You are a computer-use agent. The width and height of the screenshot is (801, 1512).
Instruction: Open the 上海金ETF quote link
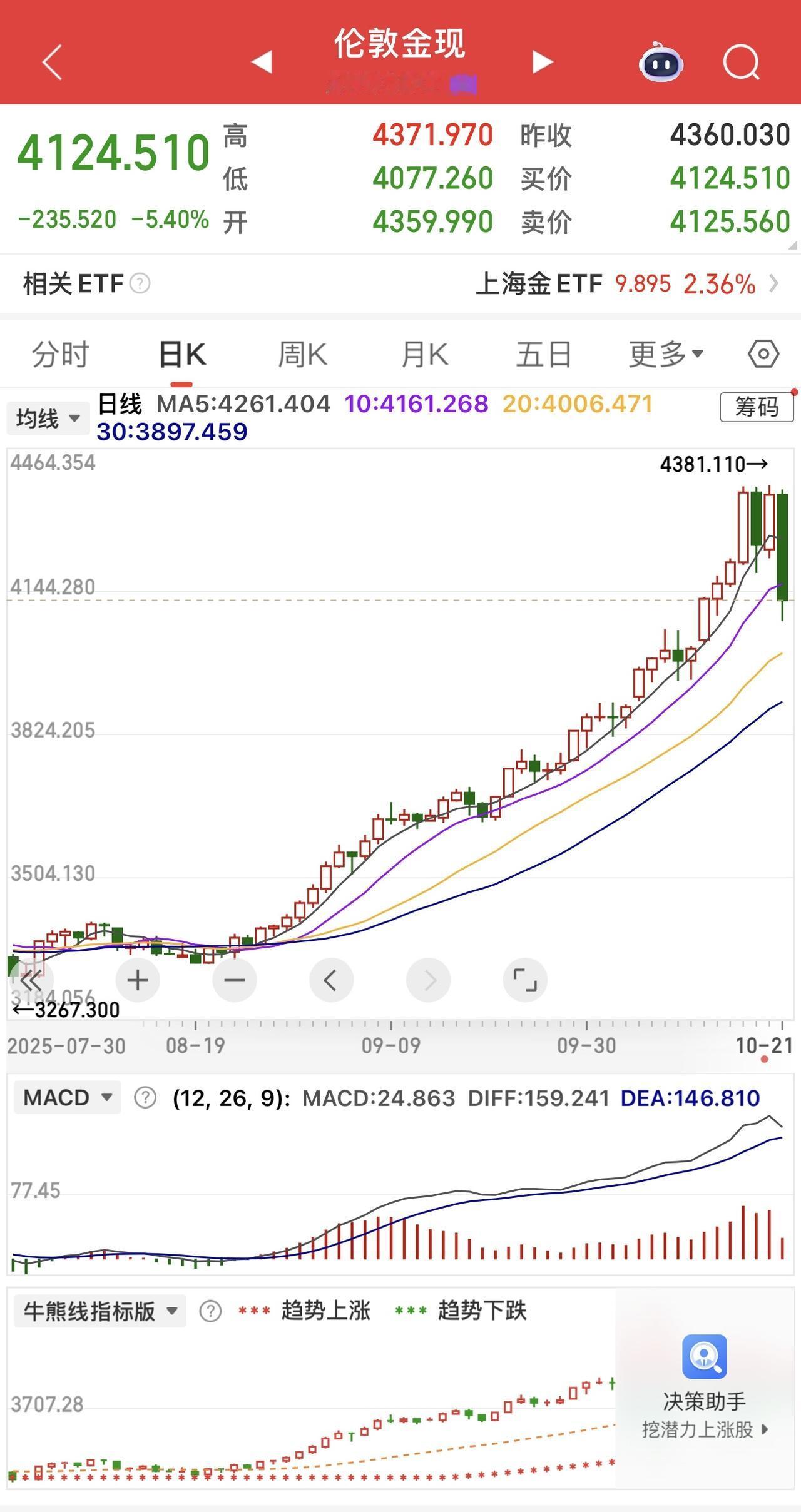626,283
